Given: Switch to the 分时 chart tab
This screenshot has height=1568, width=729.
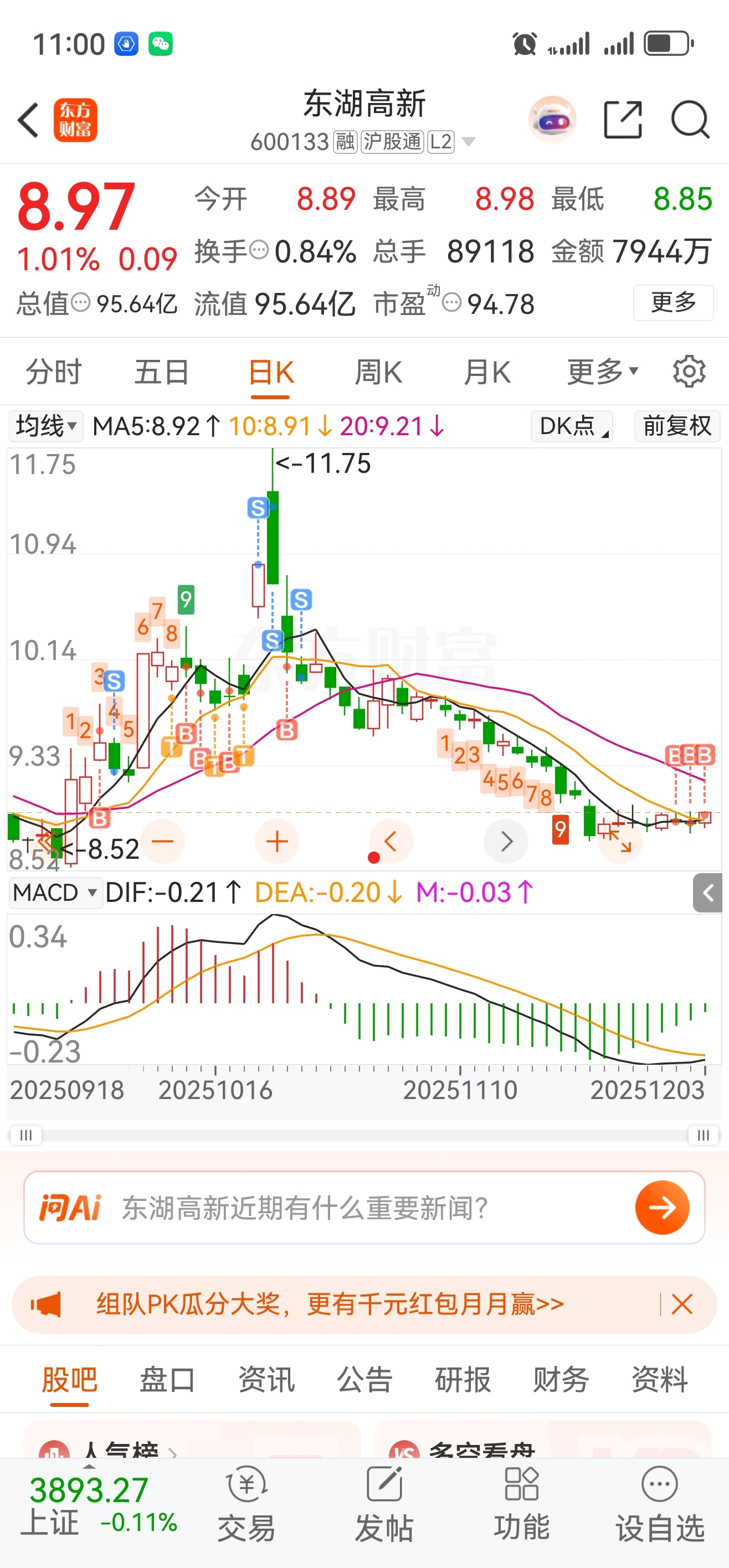Looking at the screenshot, I should (x=54, y=372).
